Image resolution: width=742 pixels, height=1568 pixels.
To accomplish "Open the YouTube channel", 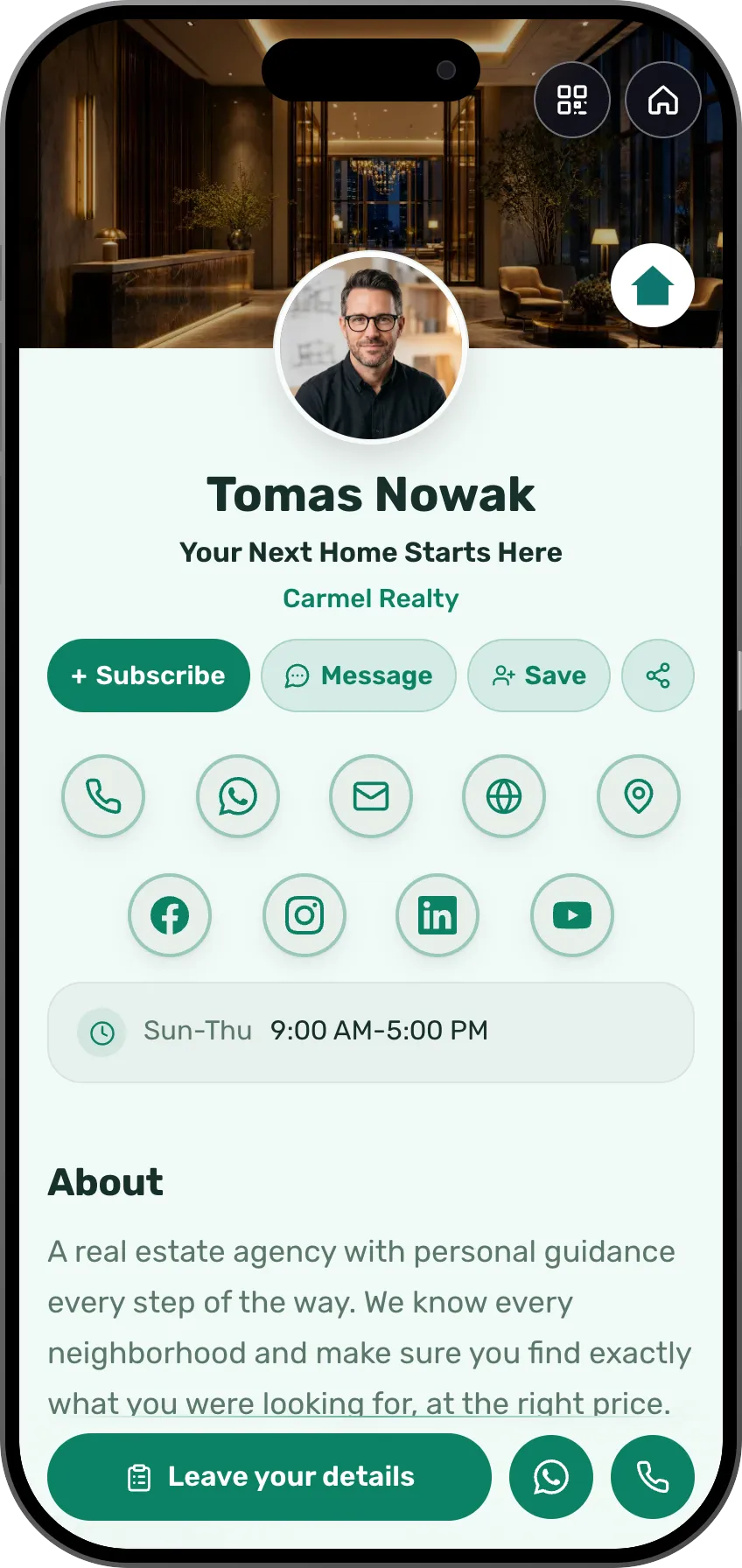I will tap(572, 915).
